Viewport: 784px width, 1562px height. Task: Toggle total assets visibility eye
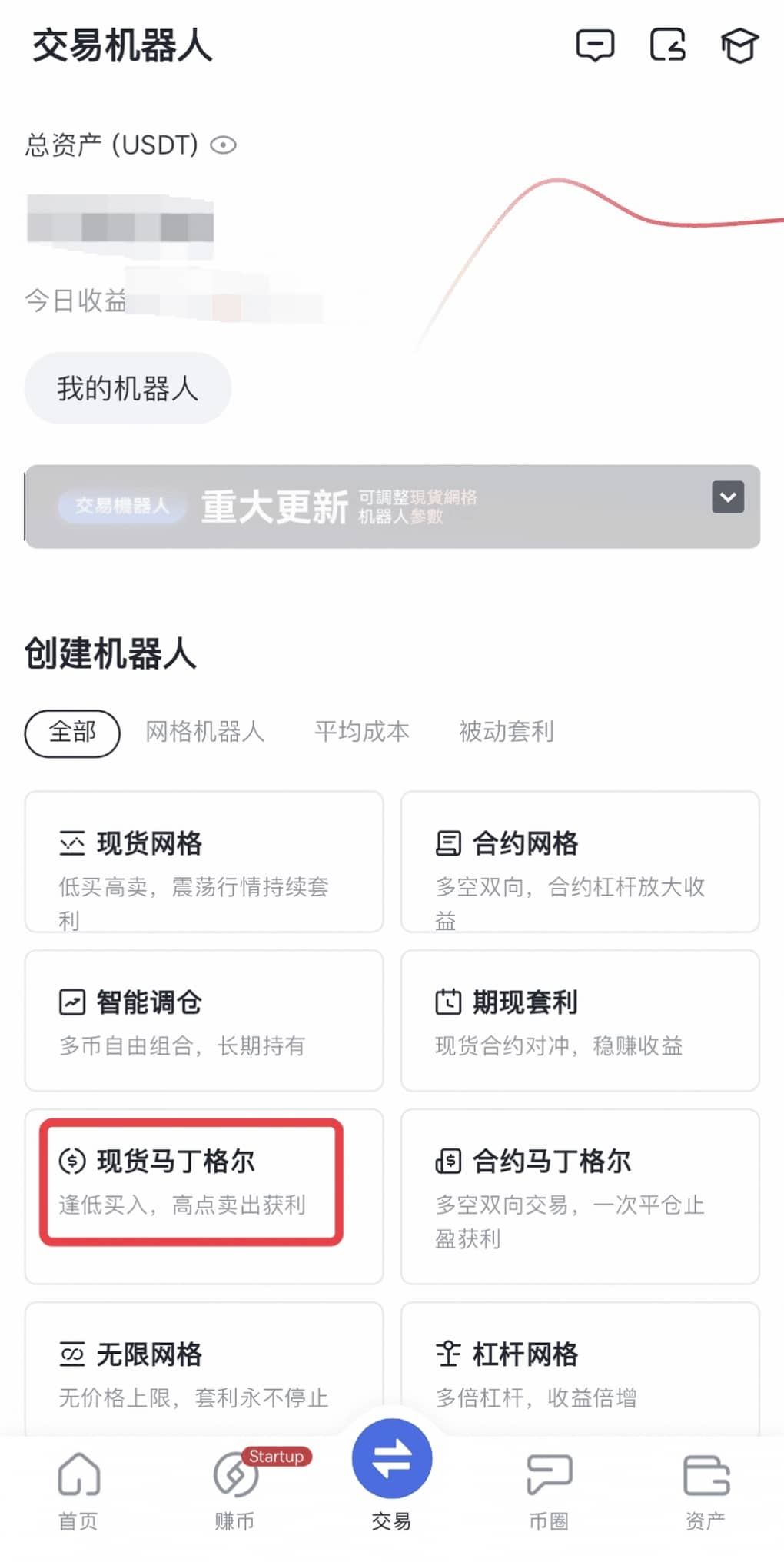point(224,145)
